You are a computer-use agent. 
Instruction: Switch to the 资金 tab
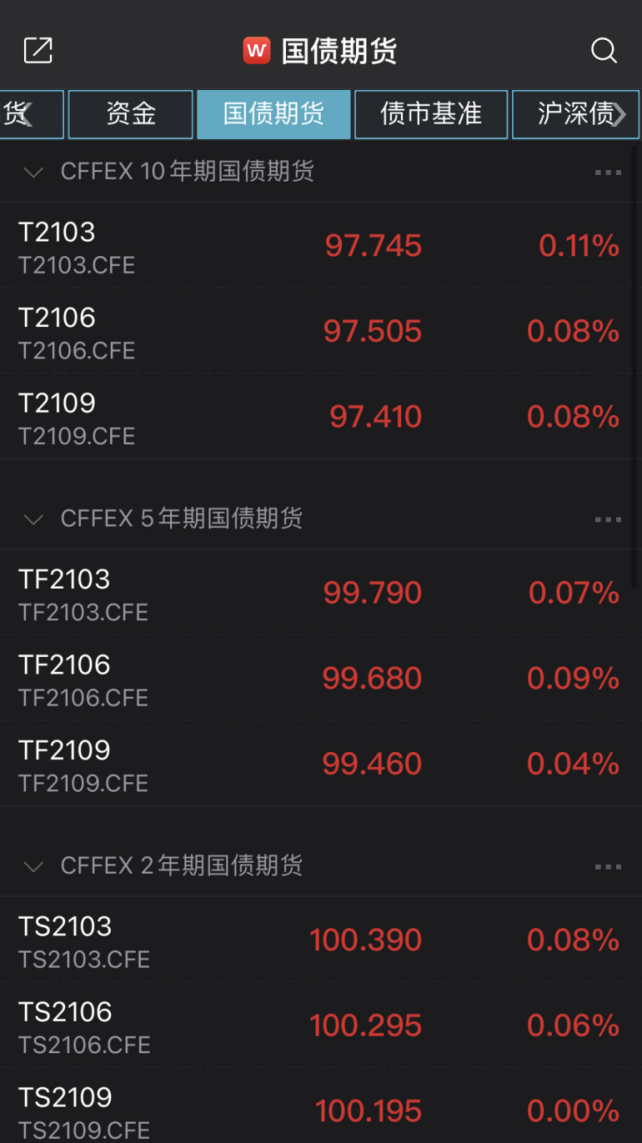pos(130,114)
